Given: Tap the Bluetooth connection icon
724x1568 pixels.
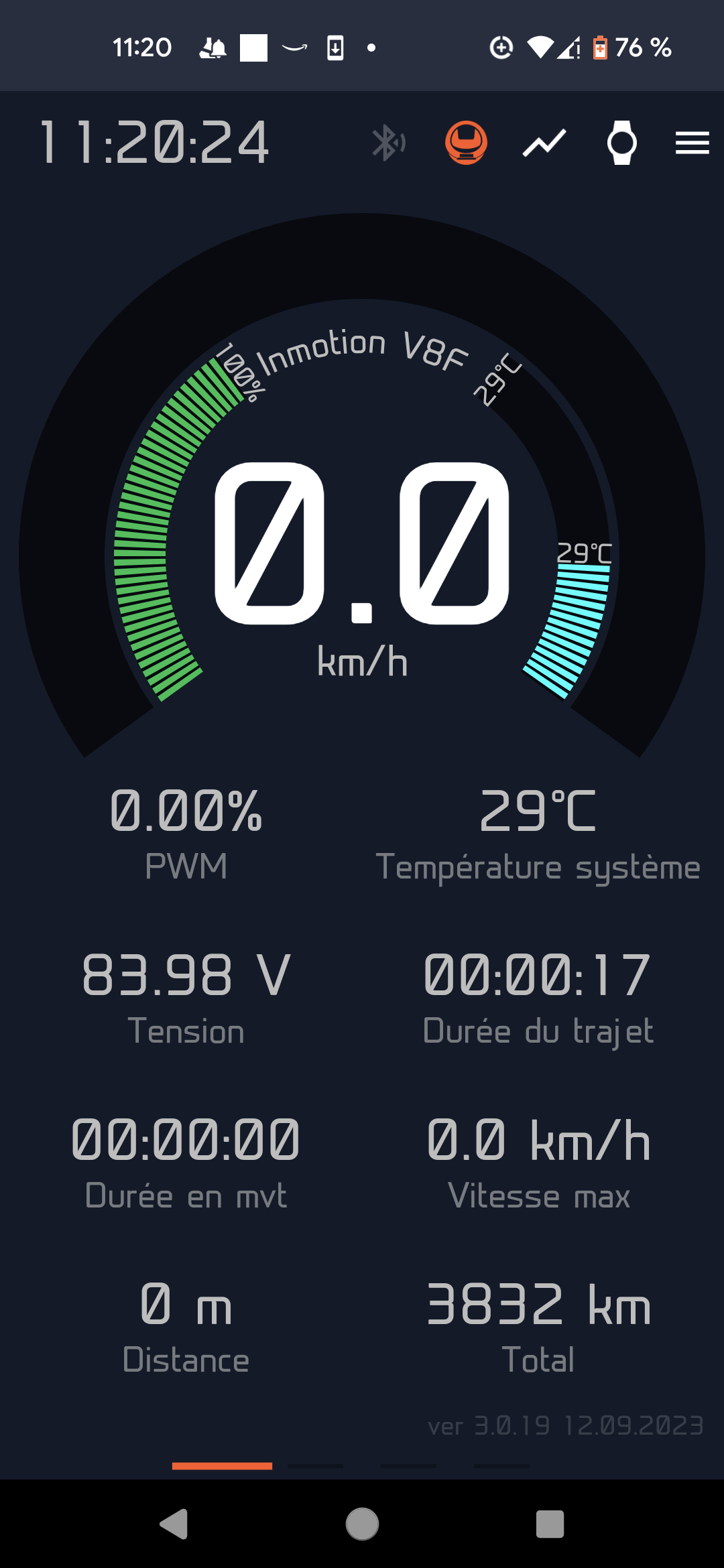Looking at the screenshot, I should pyautogui.click(x=388, y=143).
